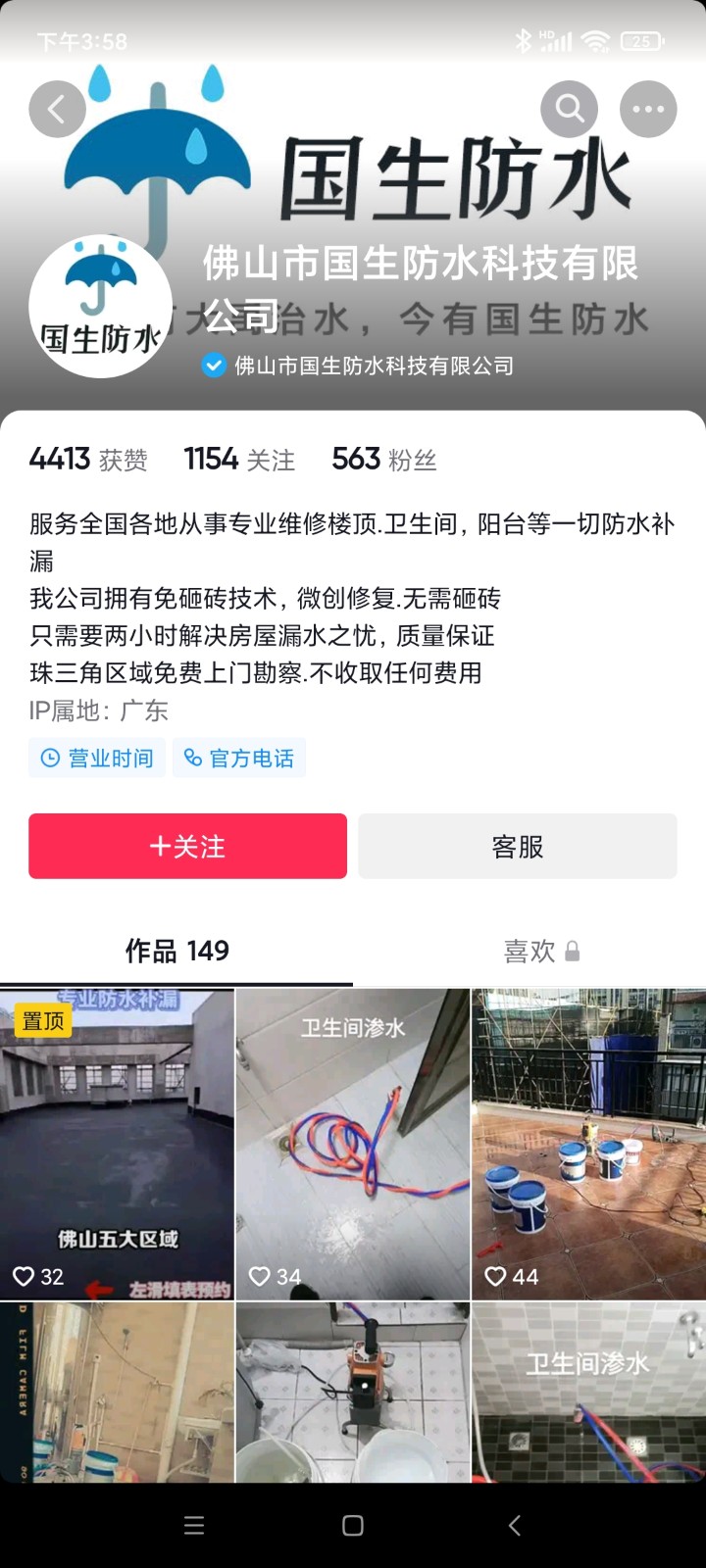This screenshot has width=706, height=1568.
Task: Open the balcony paint buckets video with 44 likes
Action: [588, 1144]
